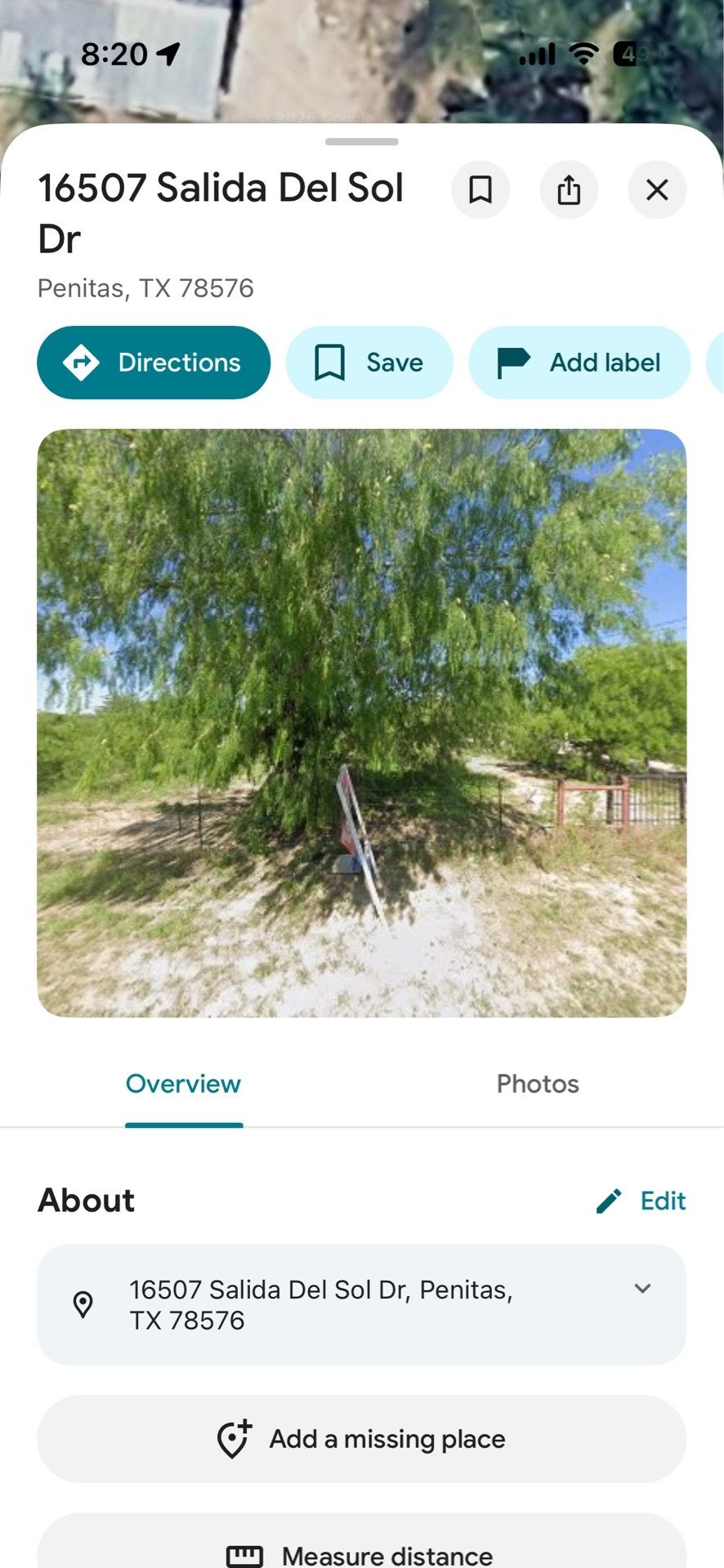This screenshot has height=1568, width=724.
Task: Tap the Save chip
Action: point(369,363)
